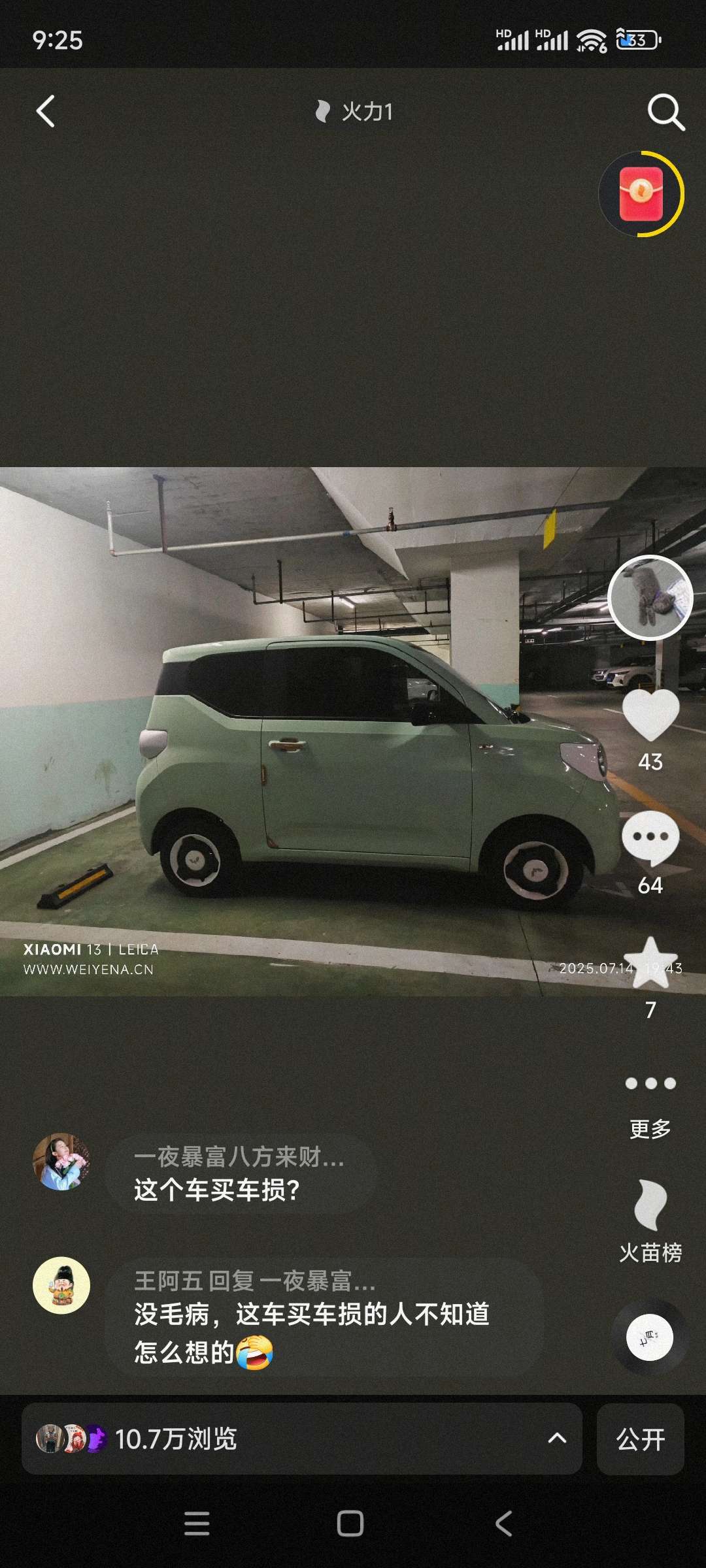Open the system recent apps menu
Image resolution: width=706 pixels, height=1568 pixels.
point(197,1523)
